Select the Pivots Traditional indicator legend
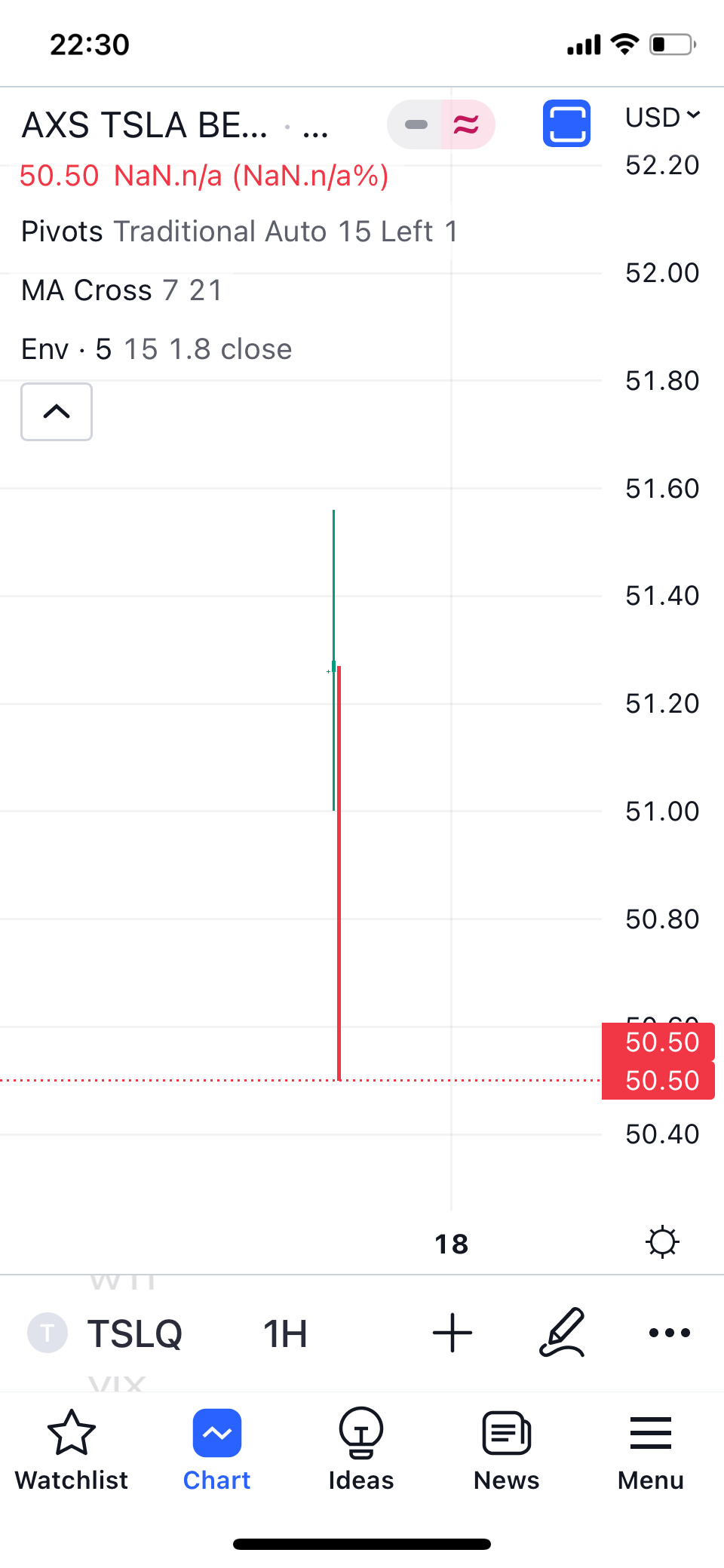The image size is (724, 1568). pyautogui.click(x=239, y=232)
